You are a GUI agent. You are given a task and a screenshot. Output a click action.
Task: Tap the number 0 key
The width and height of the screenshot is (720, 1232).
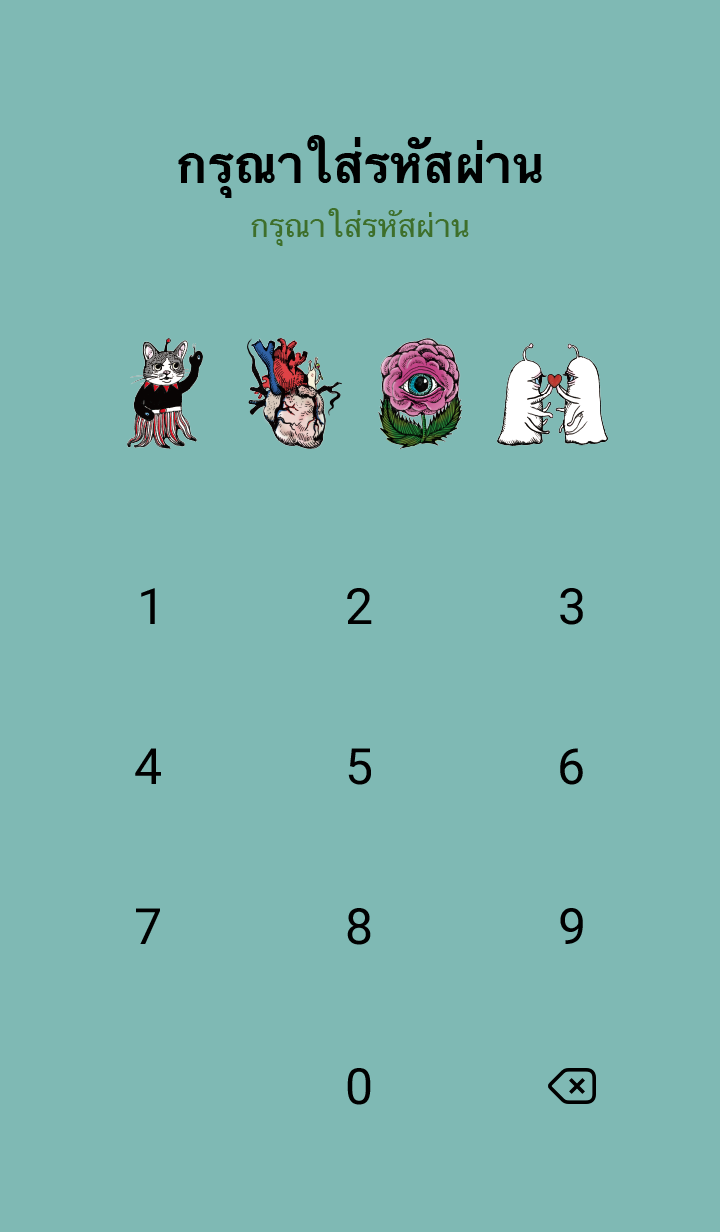point(359,1087)
